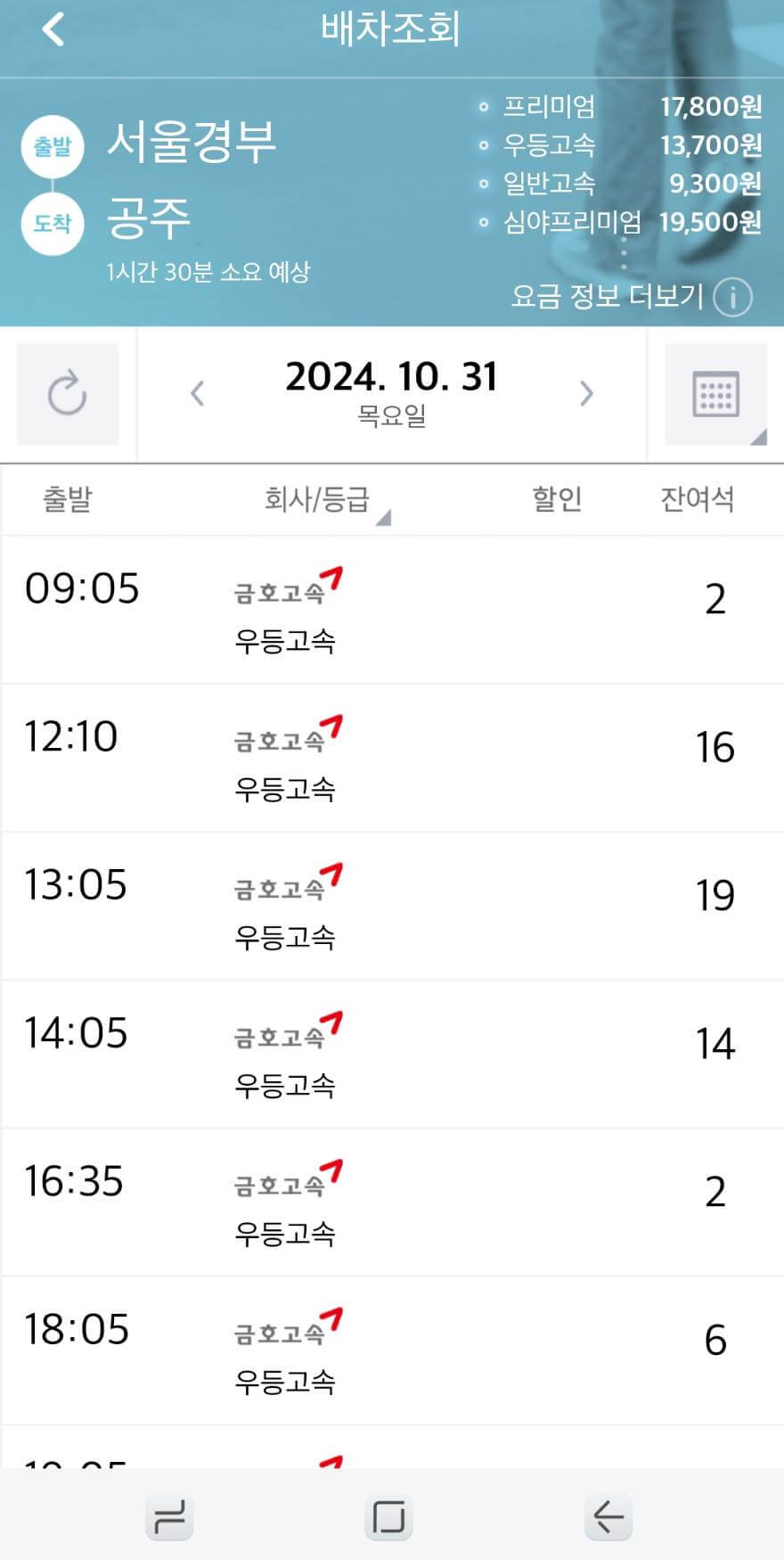Tap the 도착 badge next to 공주
This screenshot has height=1560, width=784.
51,225
